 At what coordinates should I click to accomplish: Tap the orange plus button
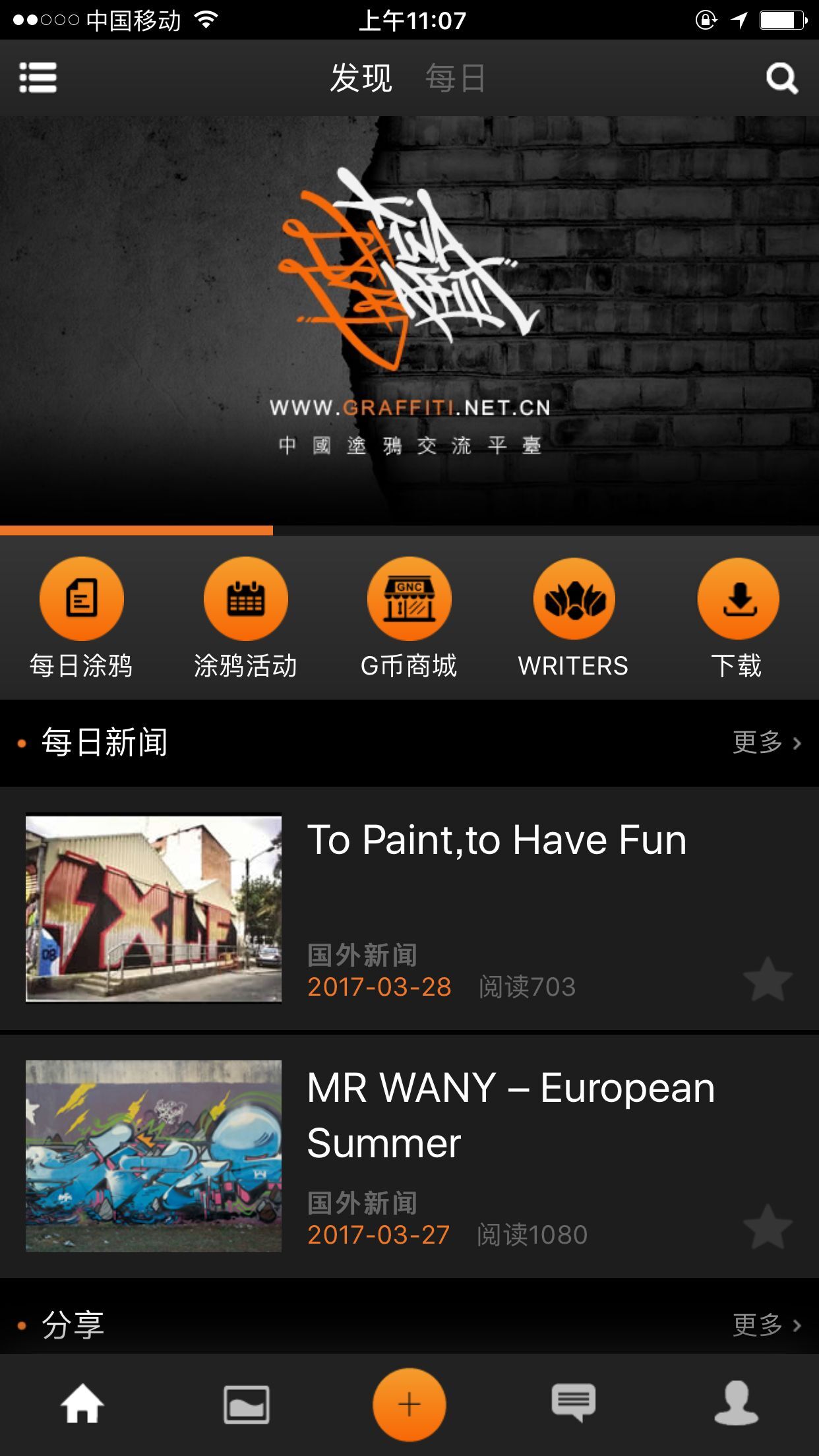[x=409, y=1405]
